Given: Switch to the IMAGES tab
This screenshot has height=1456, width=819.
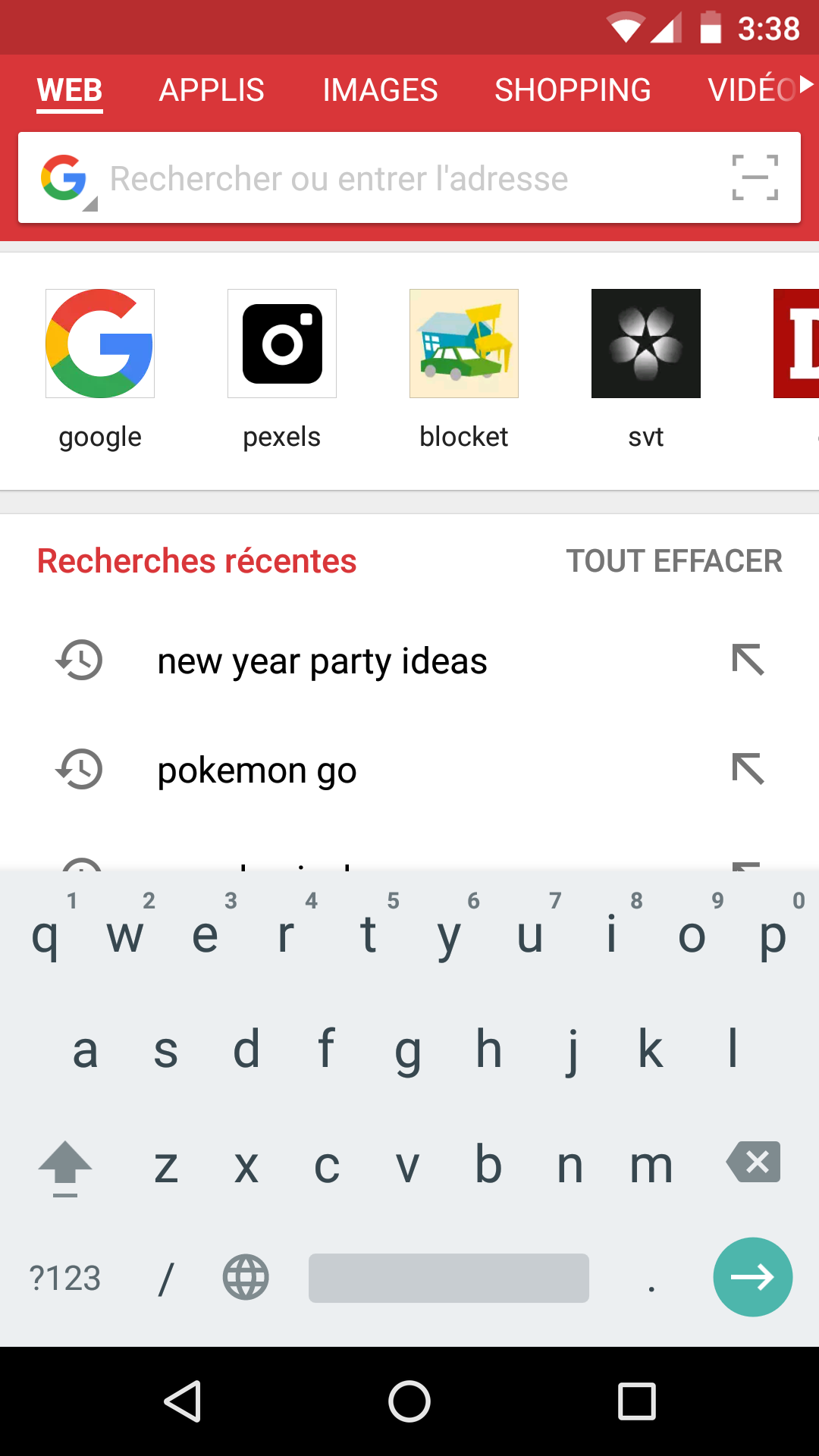Looking at the screenshot, I should (380, 89).
